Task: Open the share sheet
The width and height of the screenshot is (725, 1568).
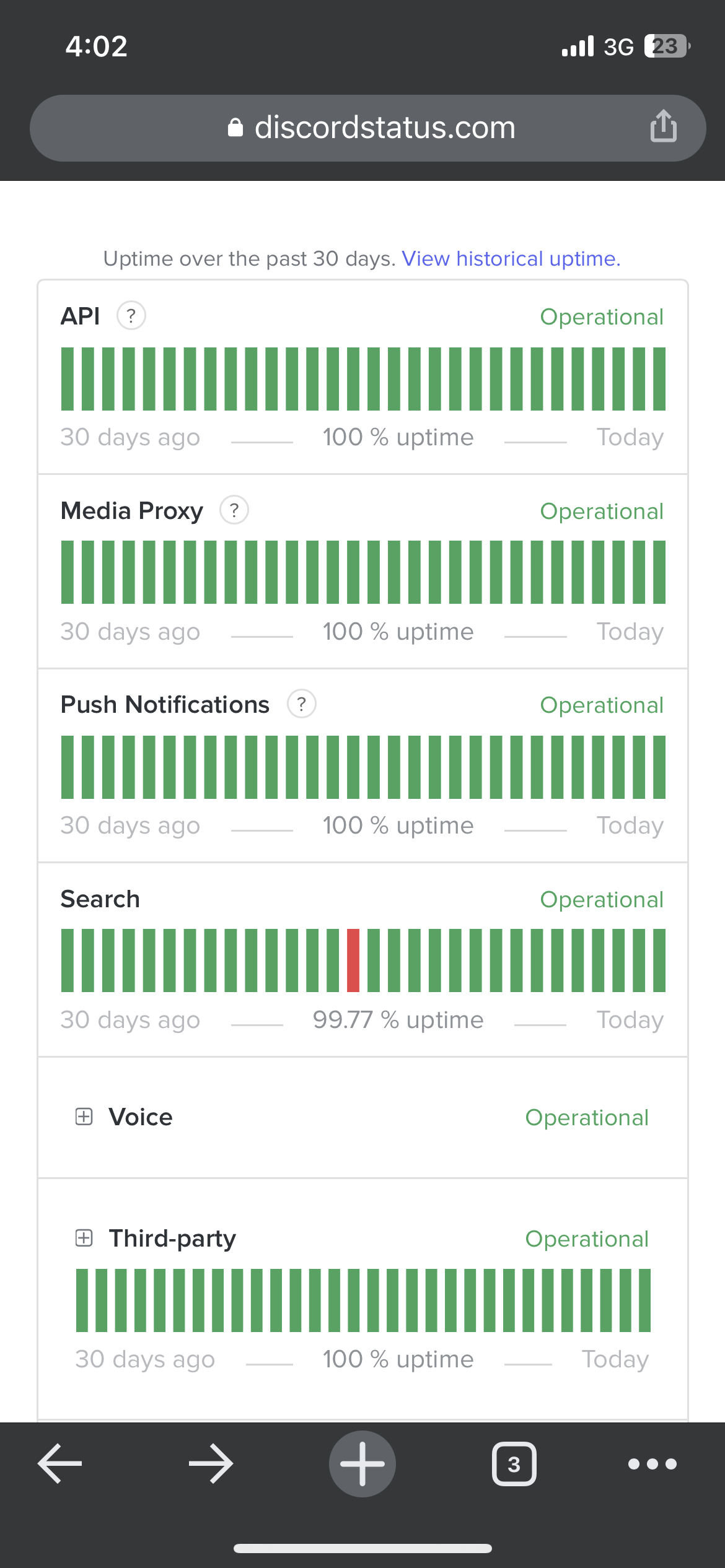Action: (x=662, y=128)
